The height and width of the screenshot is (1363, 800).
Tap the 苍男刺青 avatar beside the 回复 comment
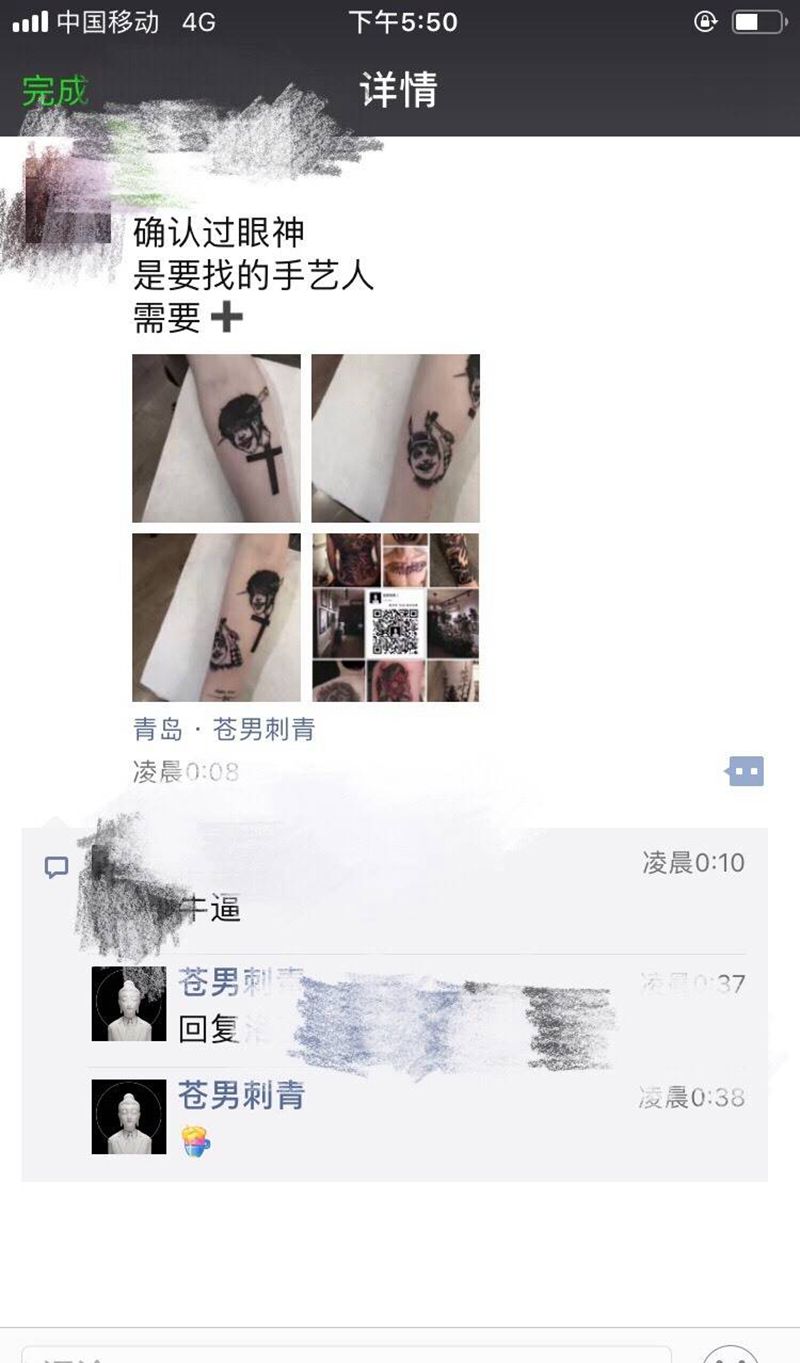click(x=129, y=1004)
